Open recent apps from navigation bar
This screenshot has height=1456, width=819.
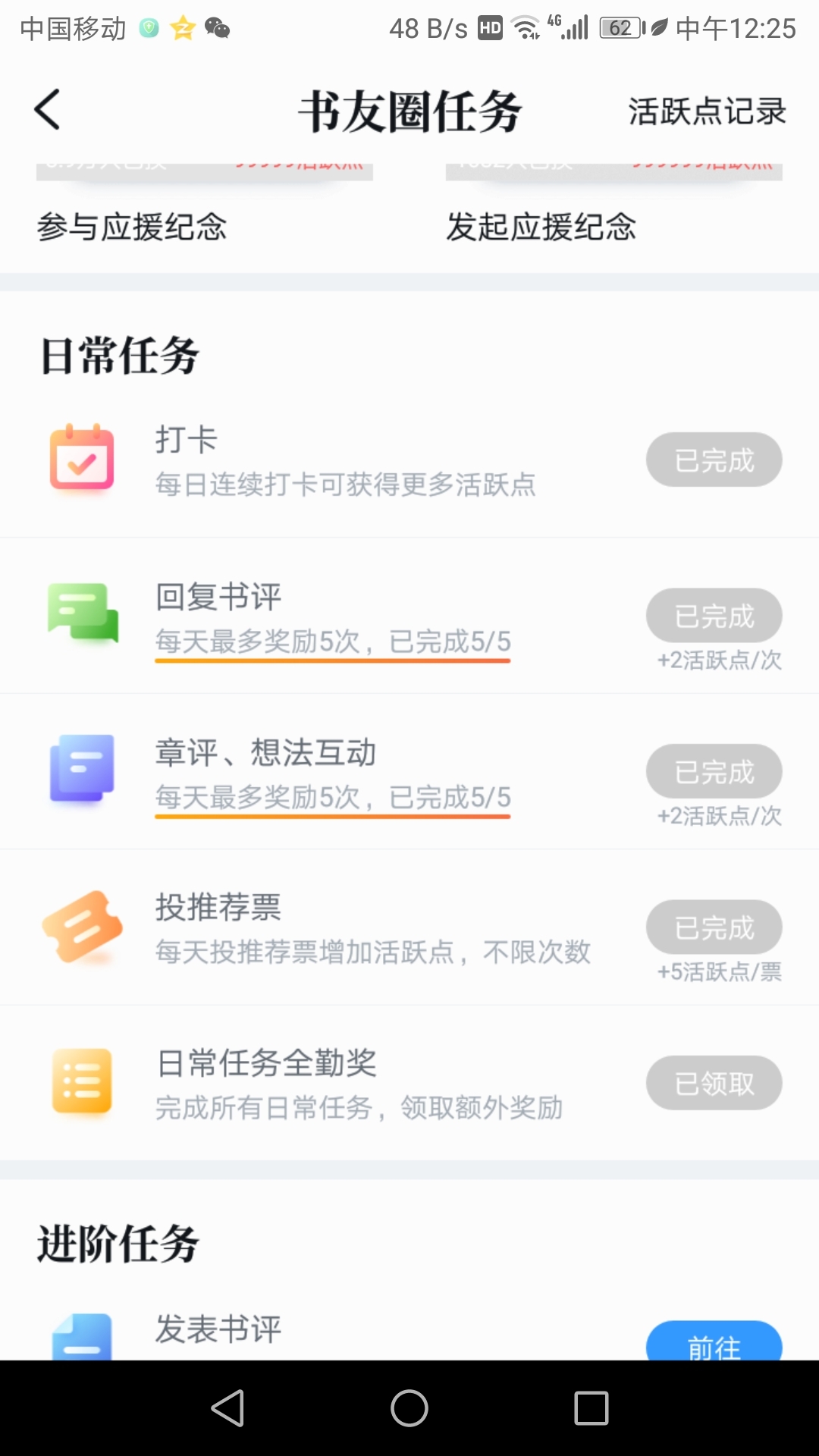coord(591,1408)
